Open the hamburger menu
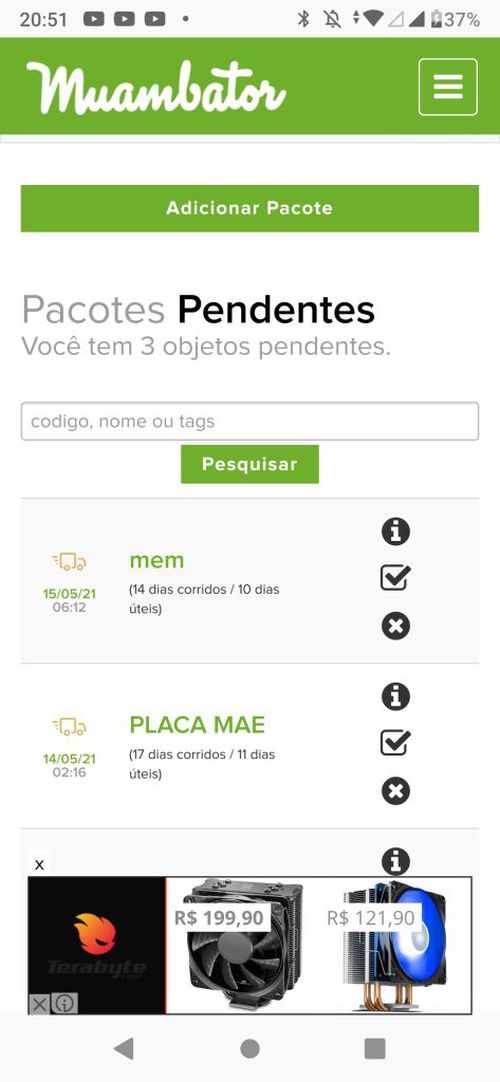 pos(448,87)
